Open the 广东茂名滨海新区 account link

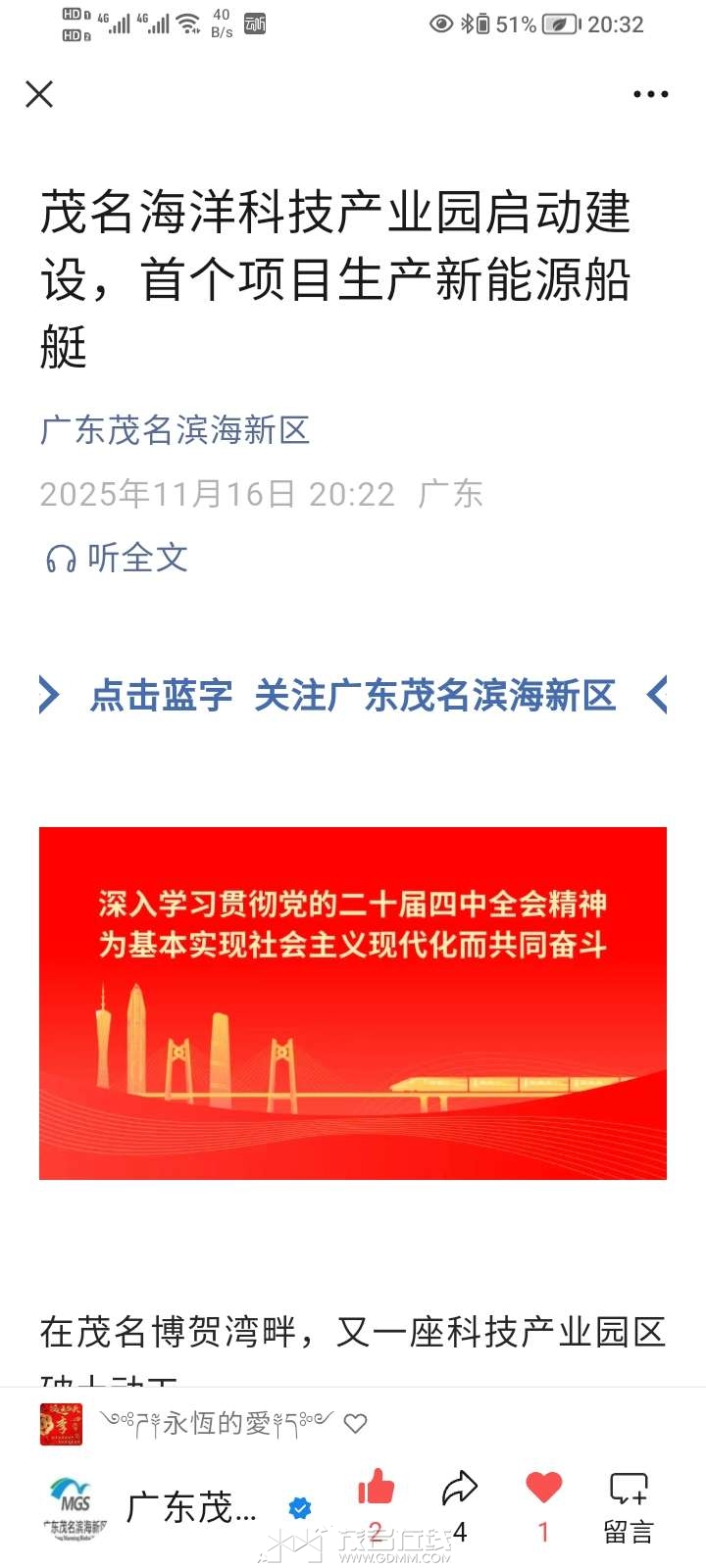coord(175,430)
